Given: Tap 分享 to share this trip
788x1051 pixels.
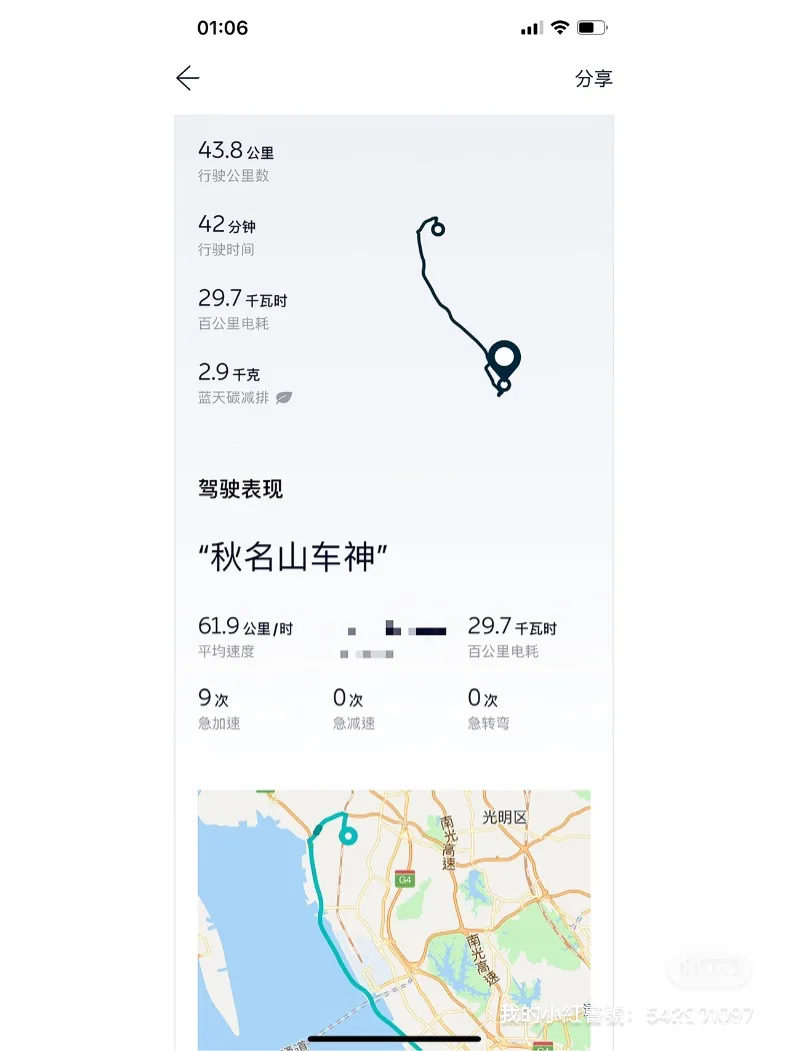Looking at the screenshot, I should pyautogui.click(x=593, y=79).
